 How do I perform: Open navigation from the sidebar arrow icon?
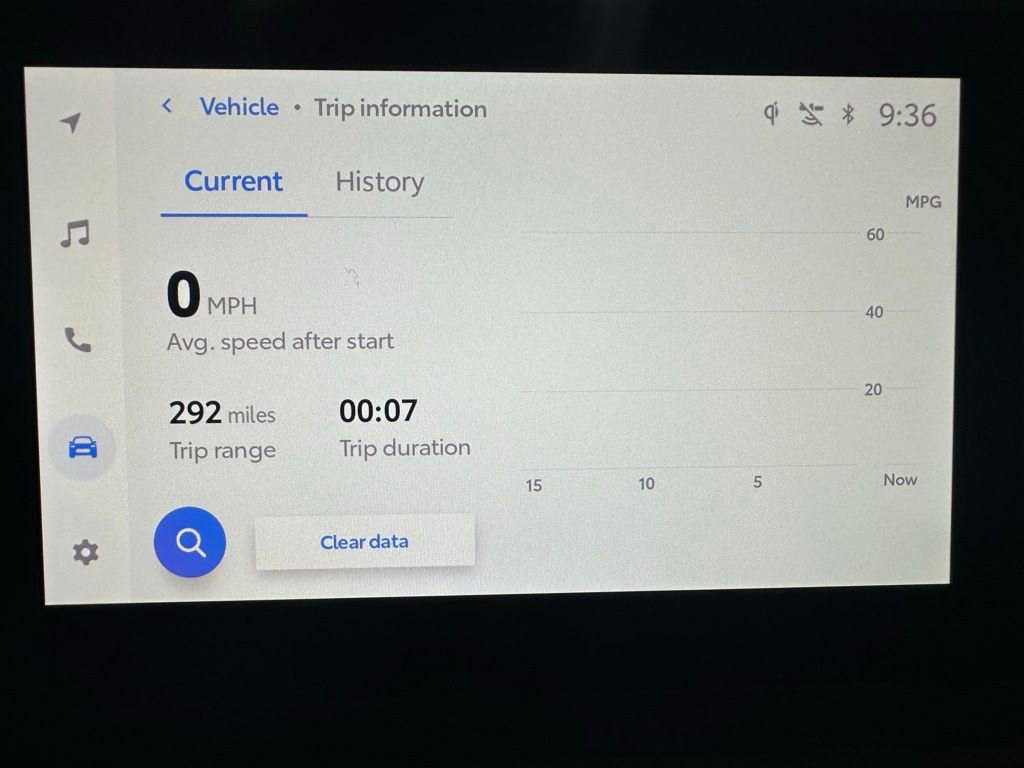(70, 123)
